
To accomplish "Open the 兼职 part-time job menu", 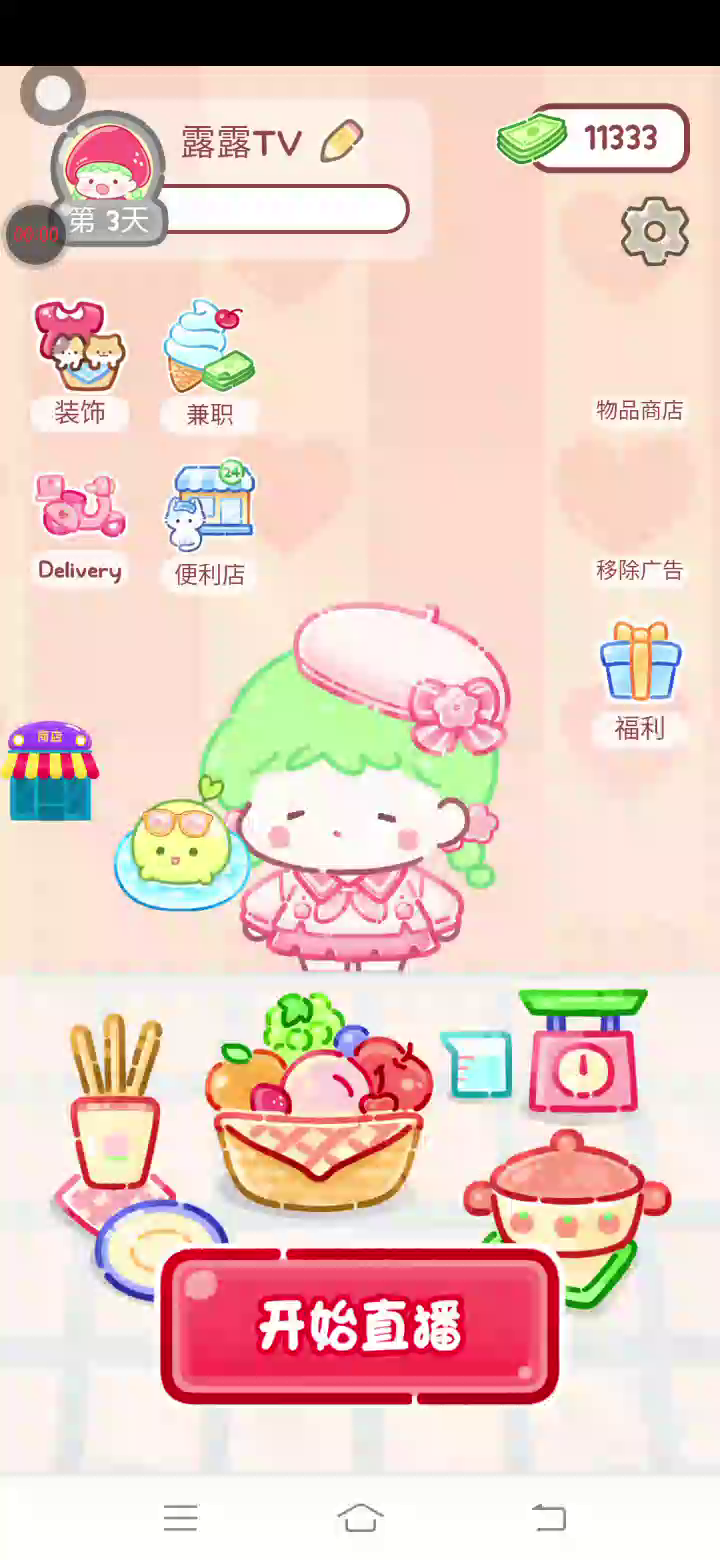I will coord(209,362).
